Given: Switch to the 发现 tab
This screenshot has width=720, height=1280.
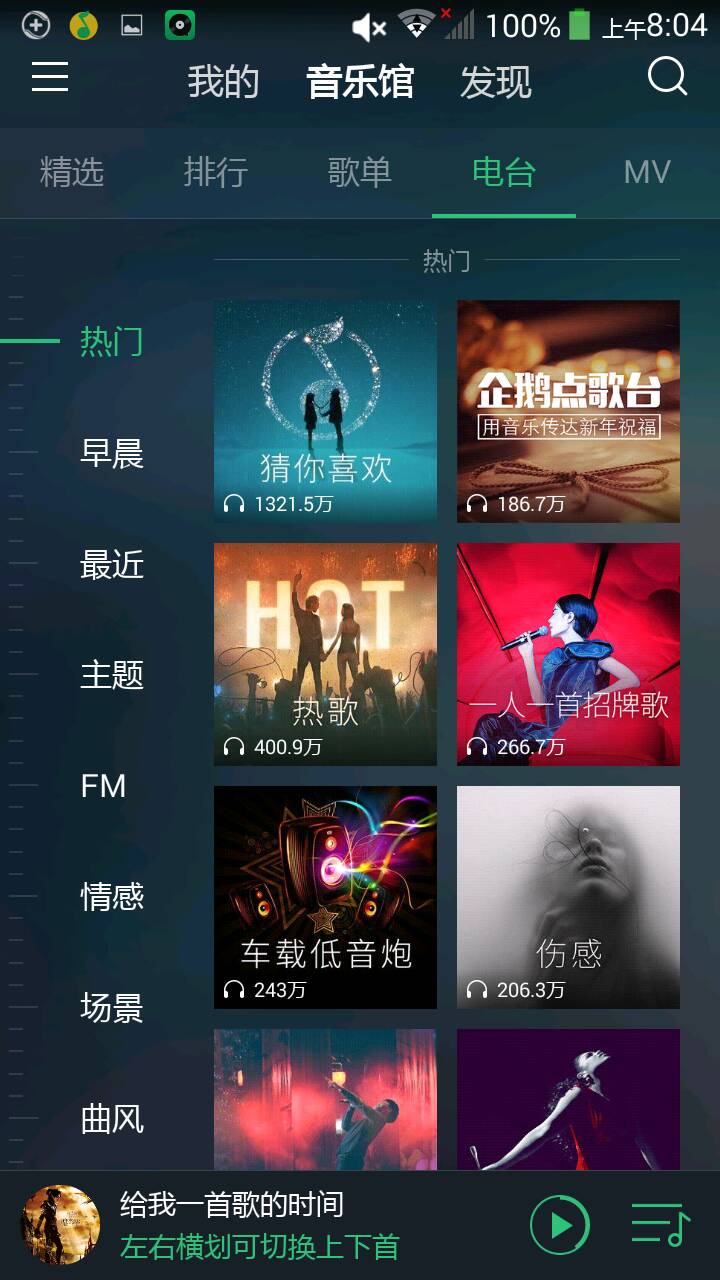Looking at the screenshot, I should click(495, 82).
